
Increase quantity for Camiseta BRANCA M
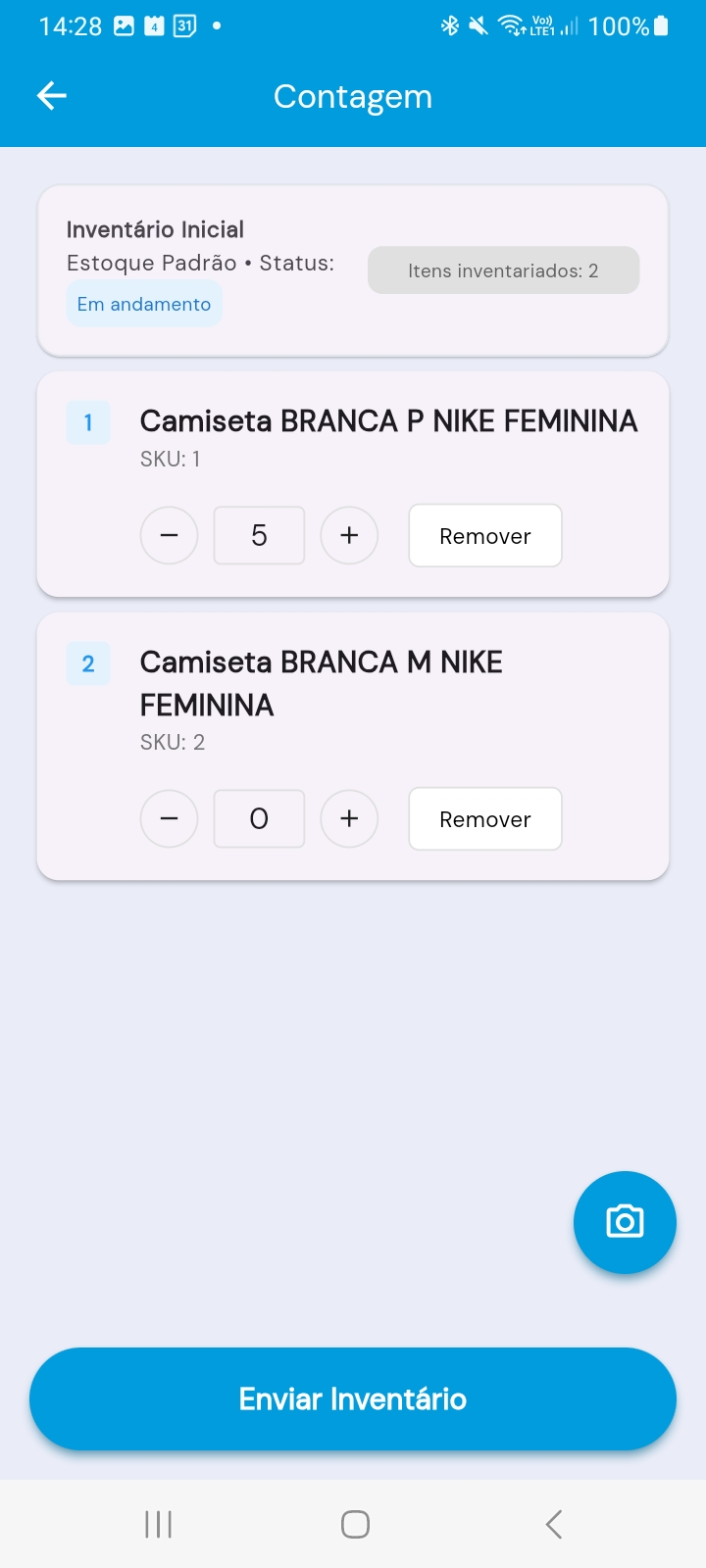click(x=349, y=818)
